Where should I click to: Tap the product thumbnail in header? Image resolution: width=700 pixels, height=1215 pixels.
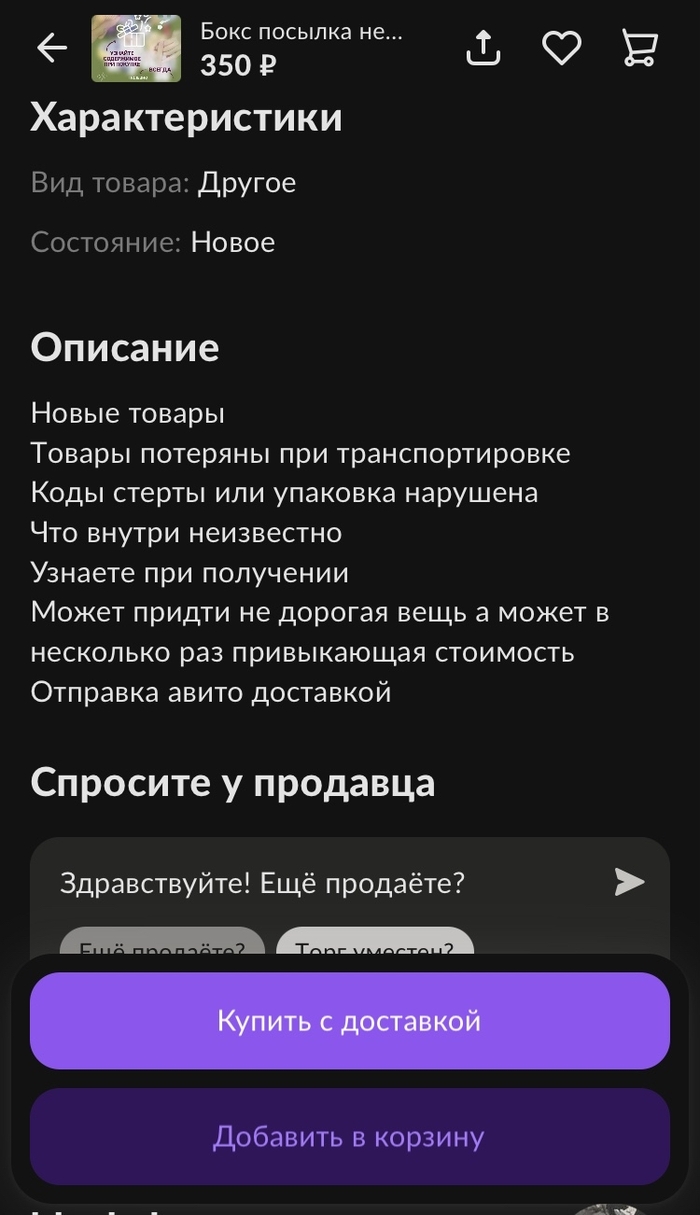(136, 48)
